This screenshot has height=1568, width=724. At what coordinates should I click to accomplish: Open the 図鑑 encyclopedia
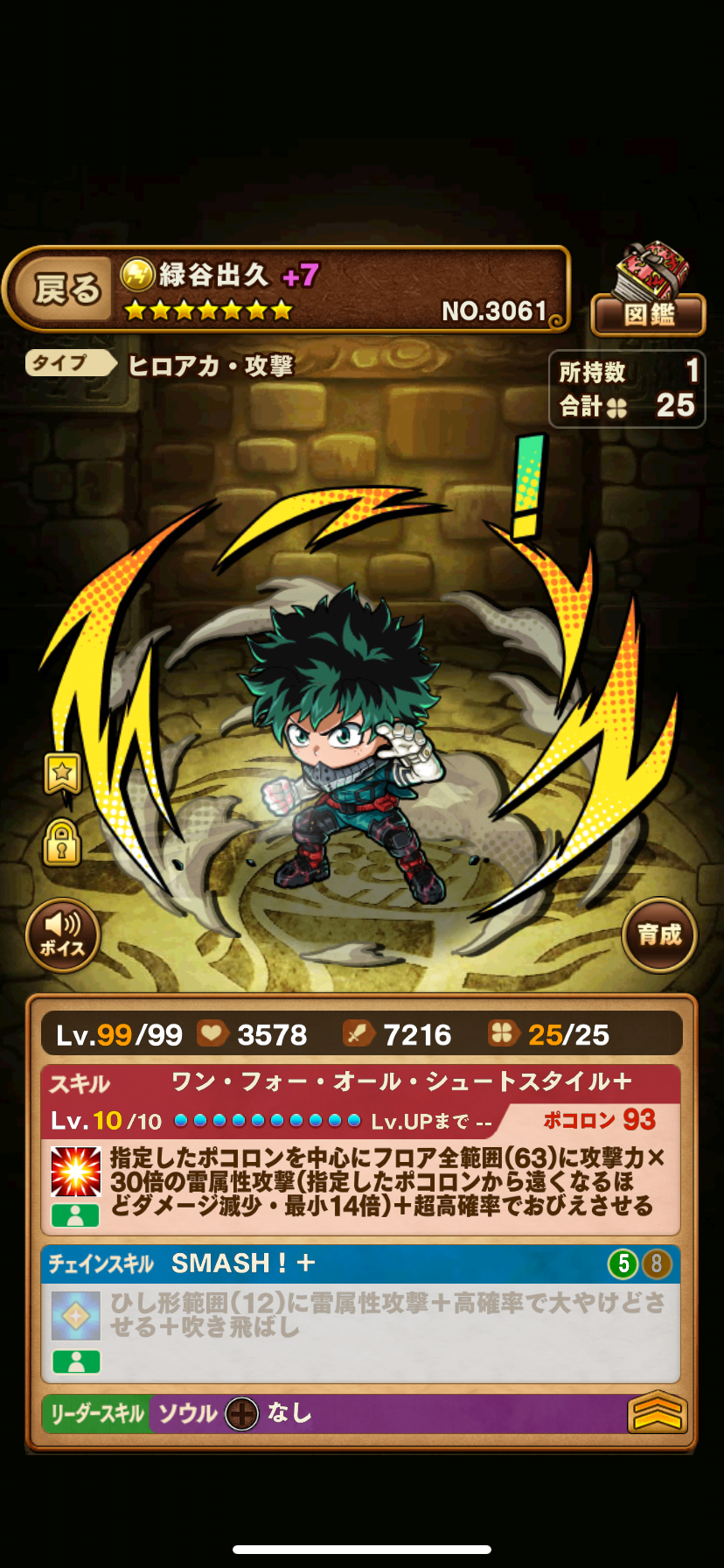tap(649, 302)
